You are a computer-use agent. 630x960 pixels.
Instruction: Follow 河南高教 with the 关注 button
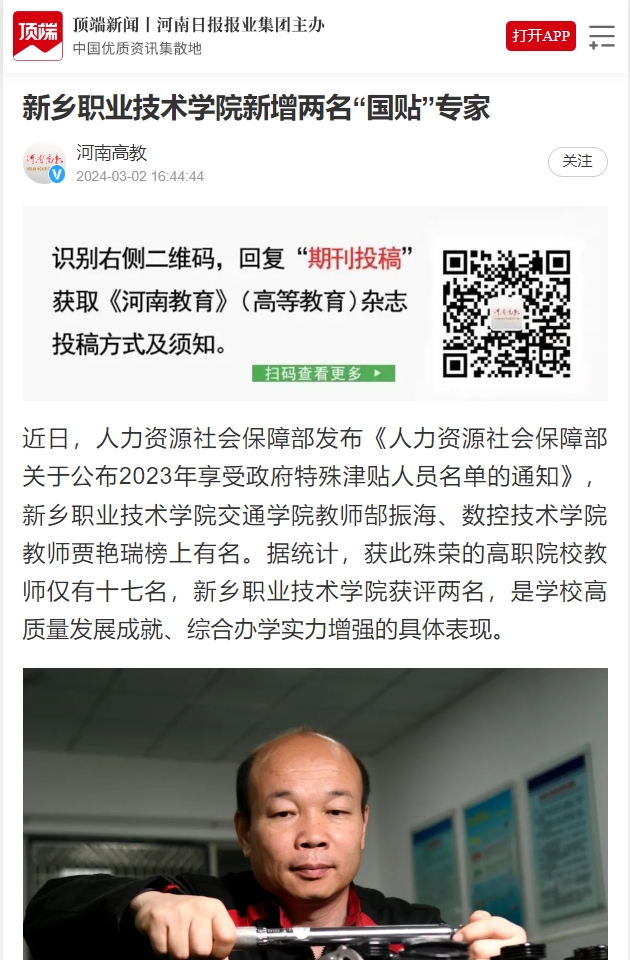click(577, 161)
